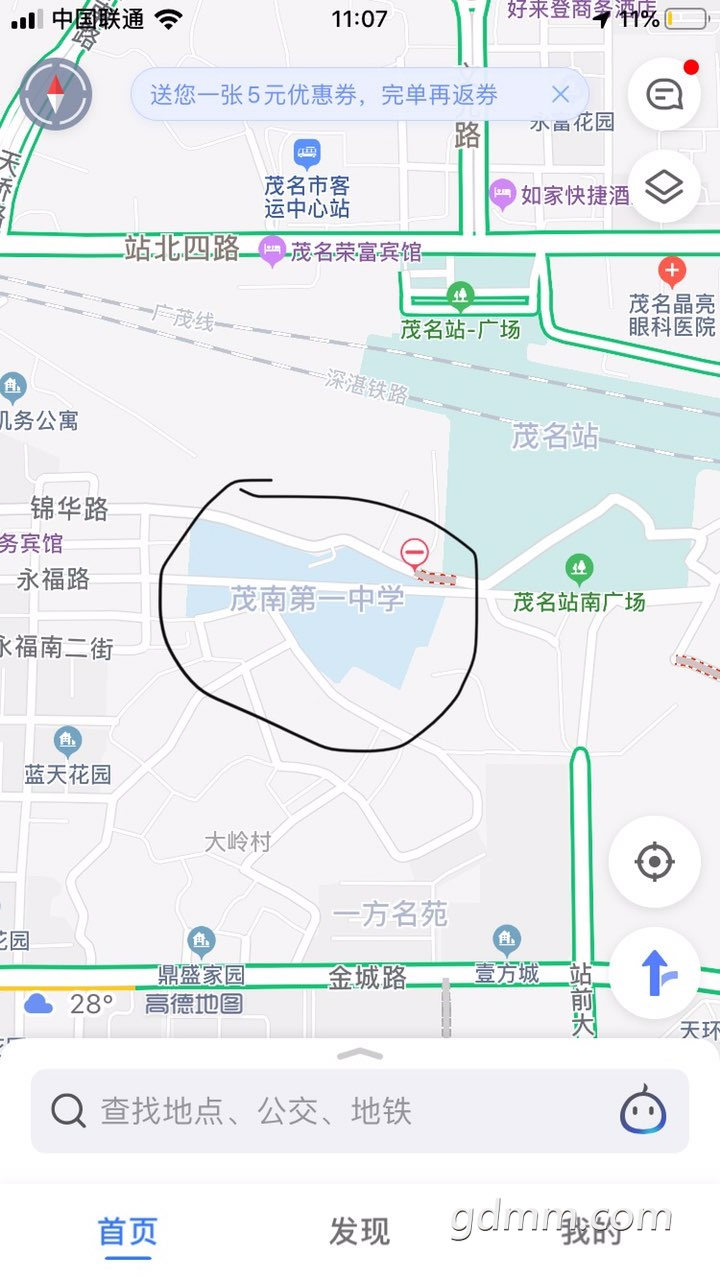Switch to the 发现 tab

click(359, 1232)
